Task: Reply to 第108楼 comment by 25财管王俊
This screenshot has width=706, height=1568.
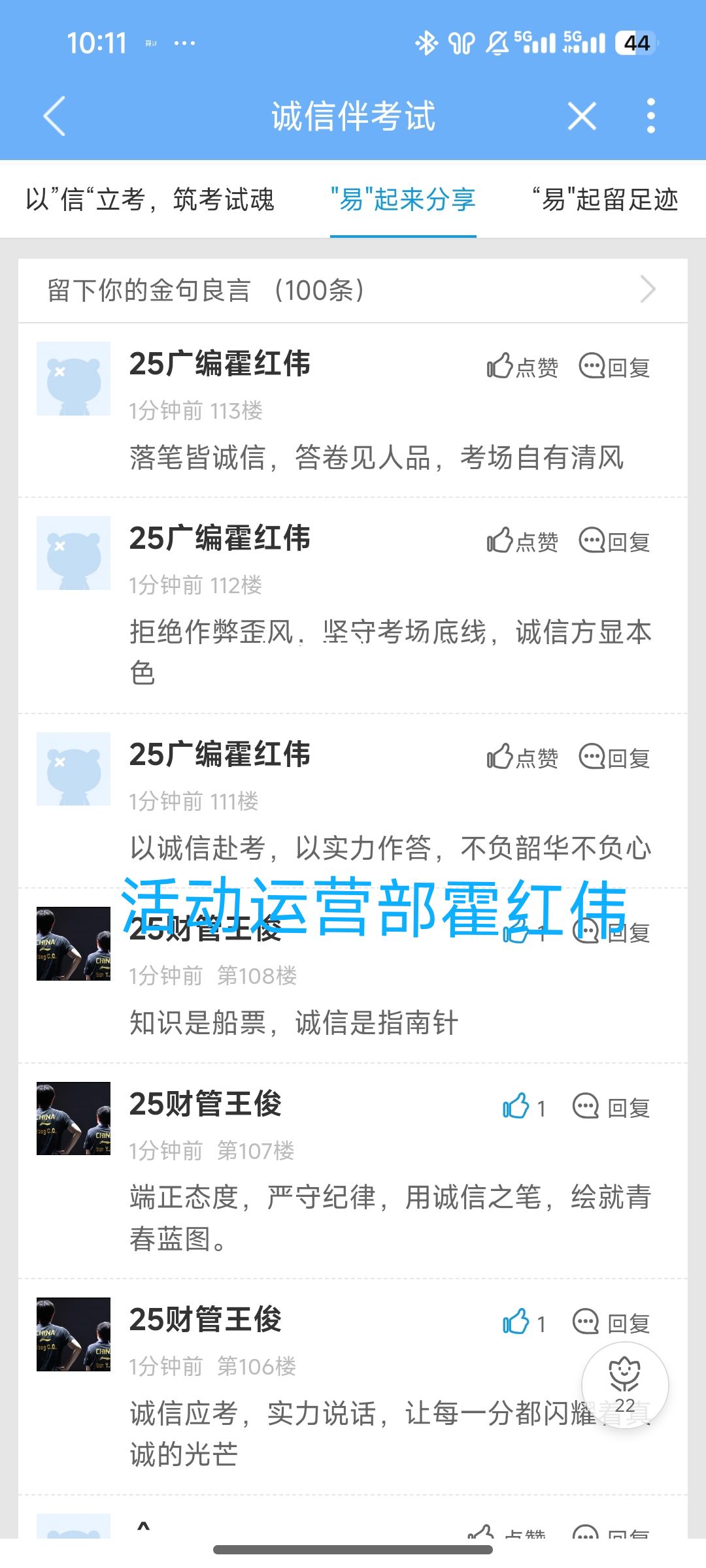Action: pyautogui.click(x=612, y=933)
